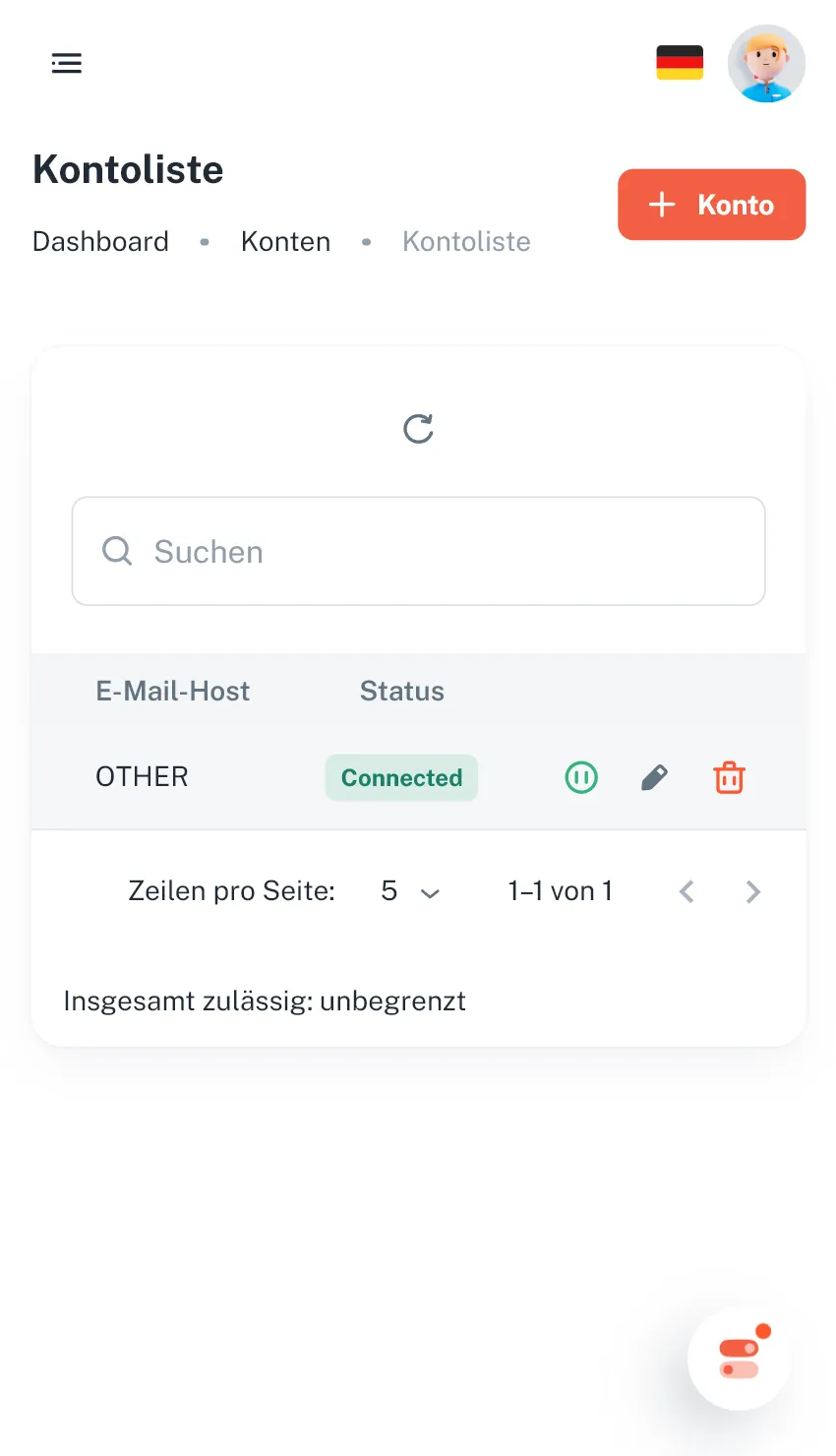Viewport: 836px width, 1456px height.
Task: Pause the OTHER account
Action: click(x=581, y=777)
